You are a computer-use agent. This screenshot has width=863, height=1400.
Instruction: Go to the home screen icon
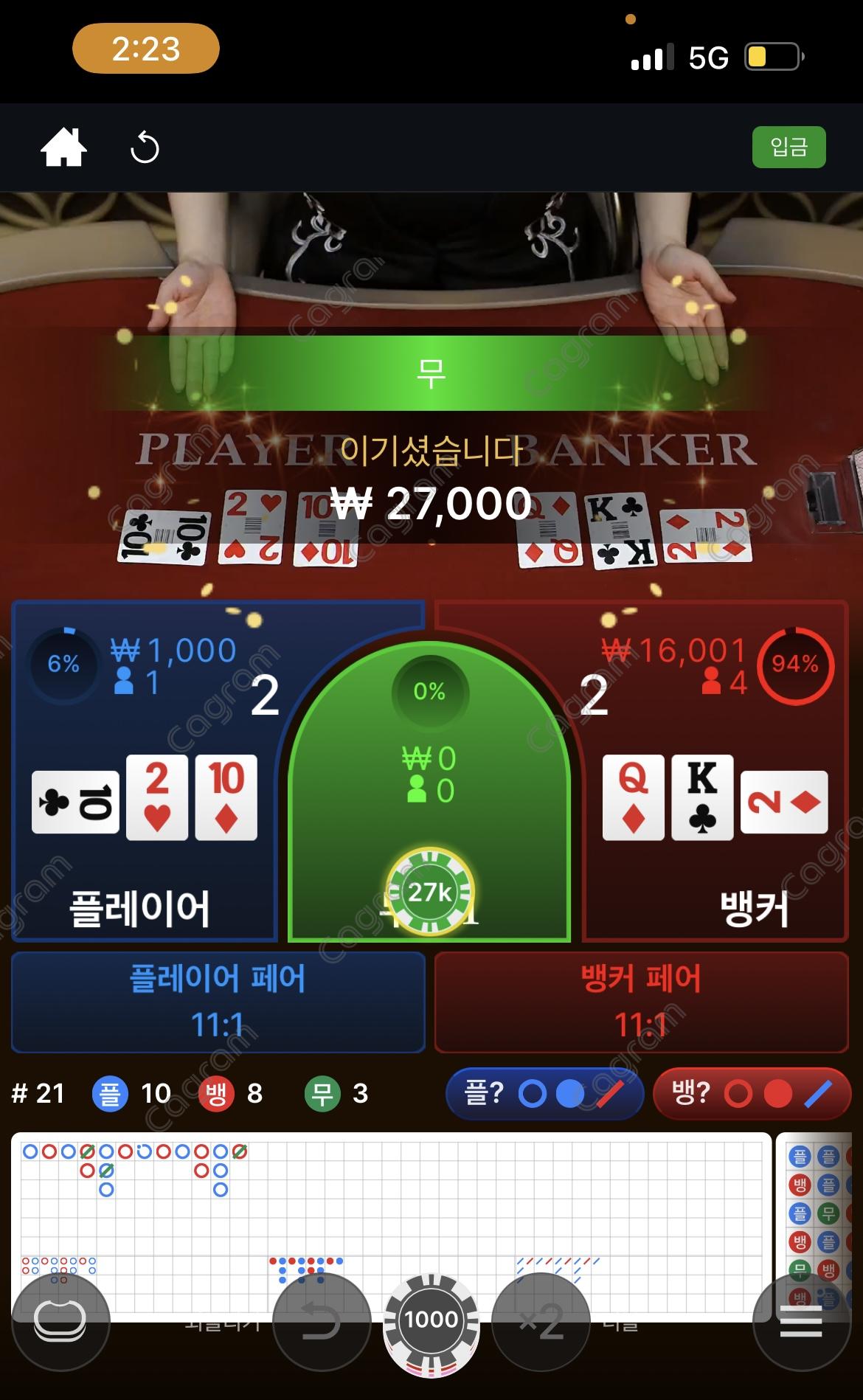tap(63, 148)
